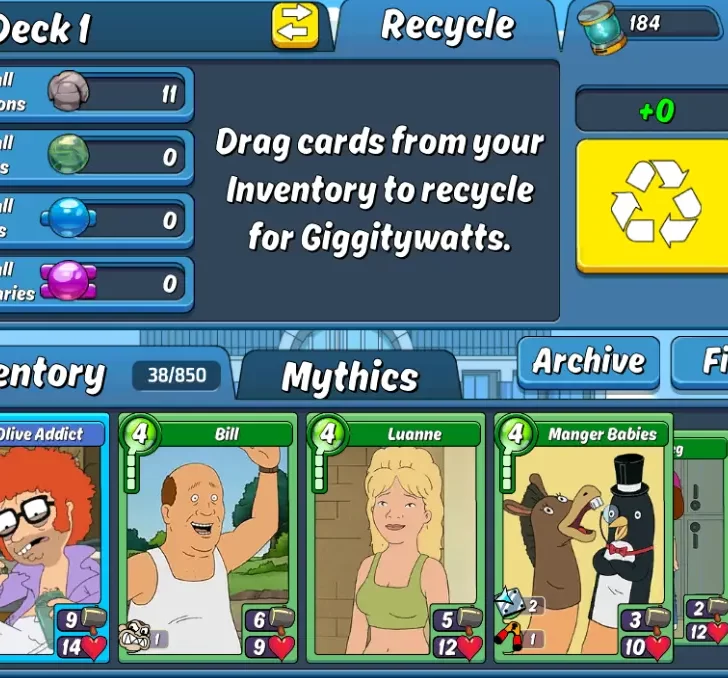728x678 pixels.
Task: Tap the yellow swap deck arrows button
Action: click(x=294, y=27)
